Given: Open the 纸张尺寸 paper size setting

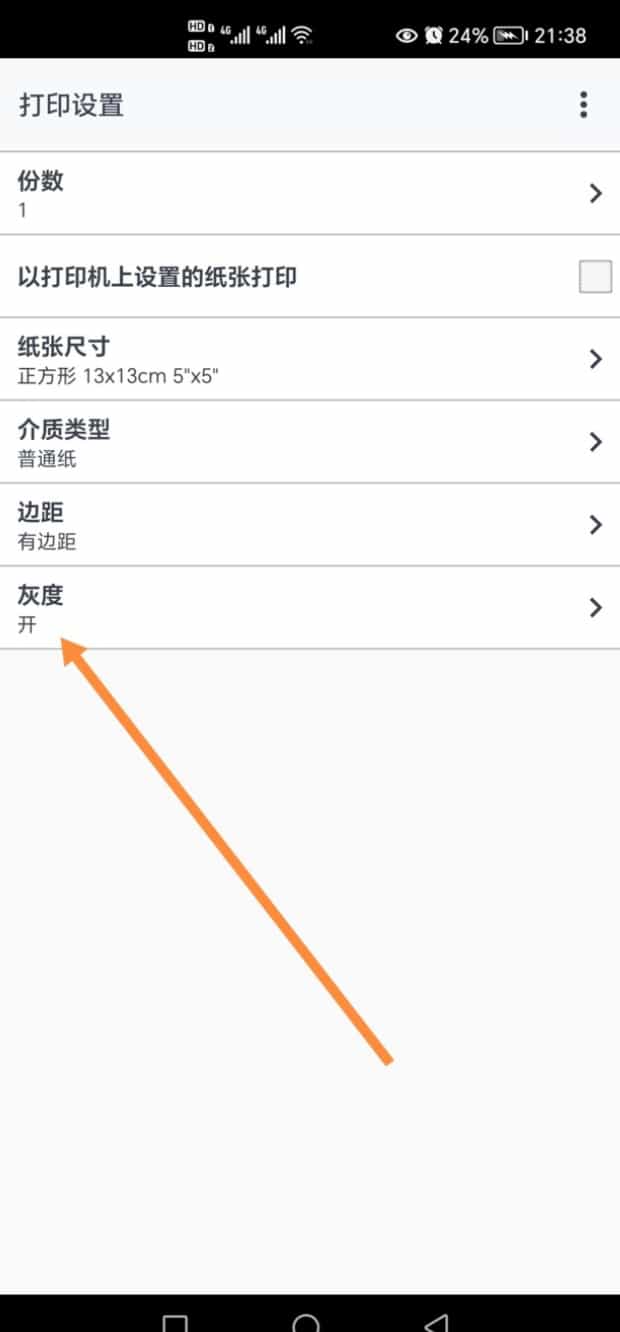Looking at the screenshot, I should click(x=310, y=360).
